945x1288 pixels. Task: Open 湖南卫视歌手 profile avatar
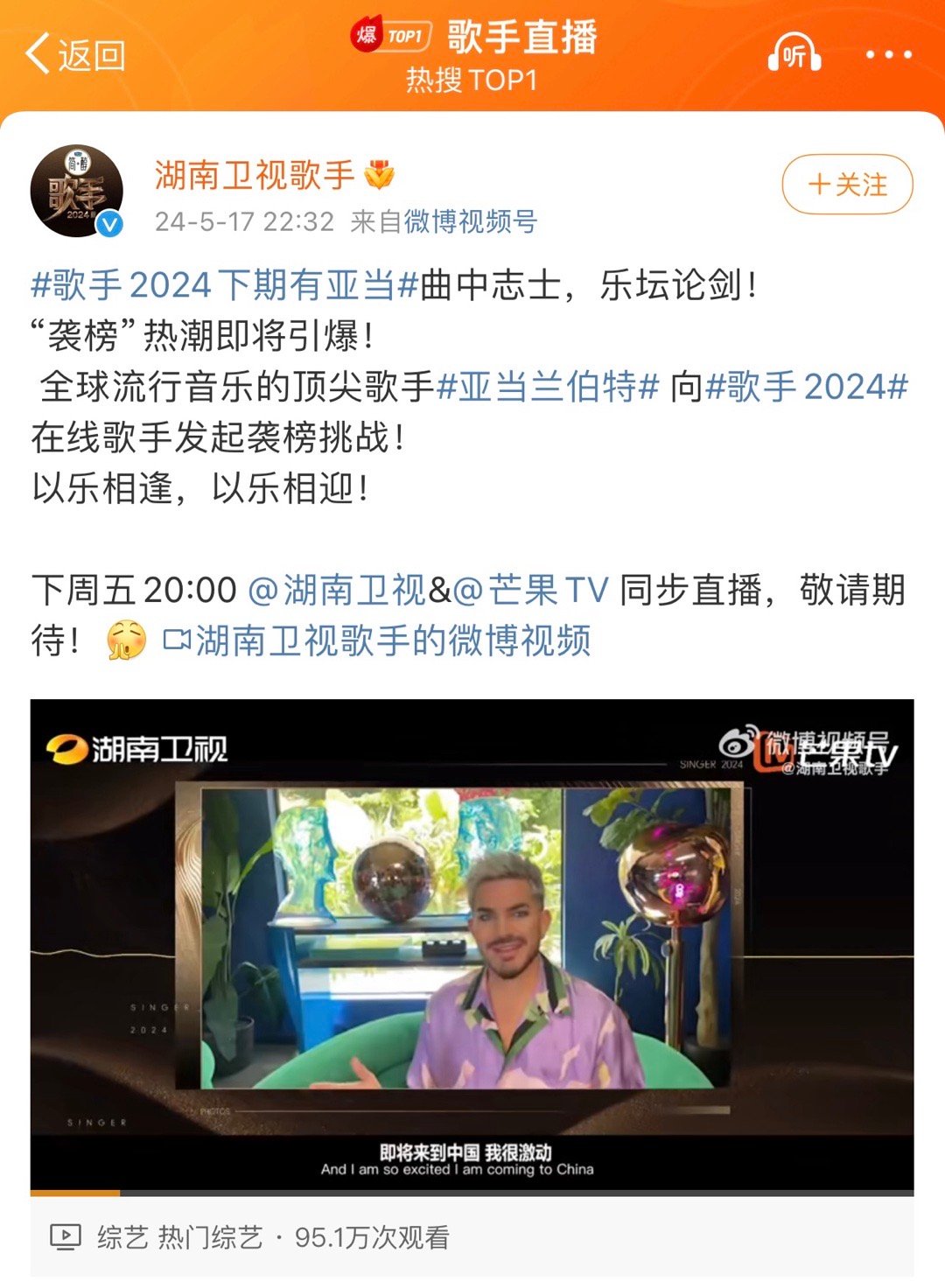pyautogui.click(x=77, y=191)
